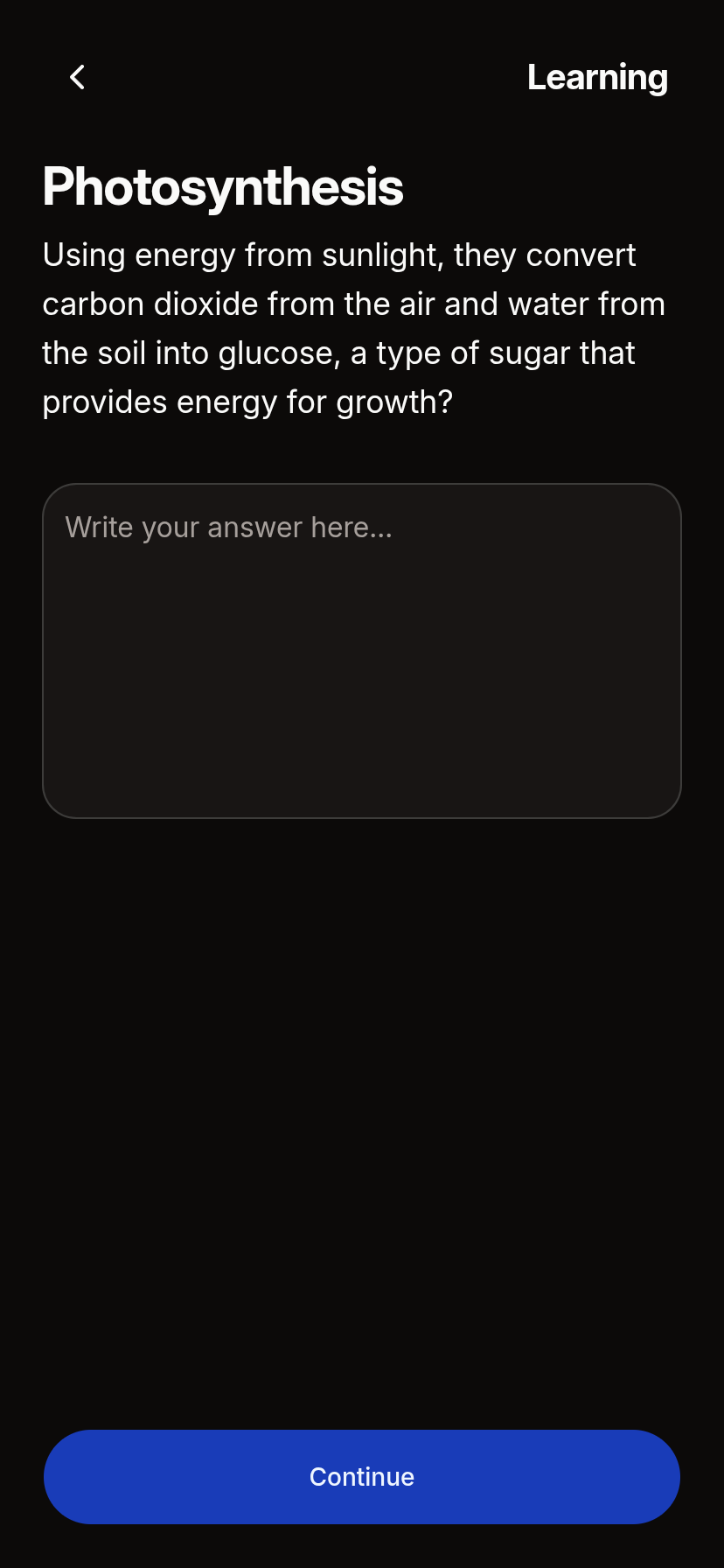The image size is (724, 1568).
Task: Go back using the top-left arrow
Action: pos(77,77)
